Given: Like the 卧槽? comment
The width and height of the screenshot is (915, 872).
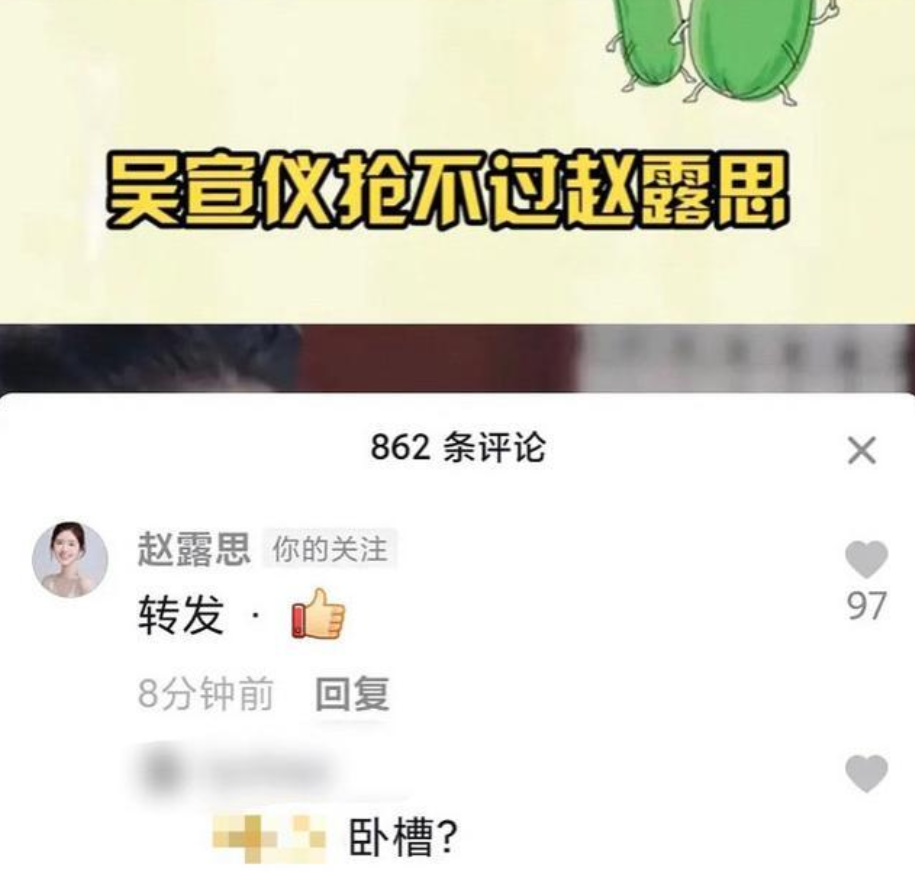Looking at the screenshot, I should (866, 774).
